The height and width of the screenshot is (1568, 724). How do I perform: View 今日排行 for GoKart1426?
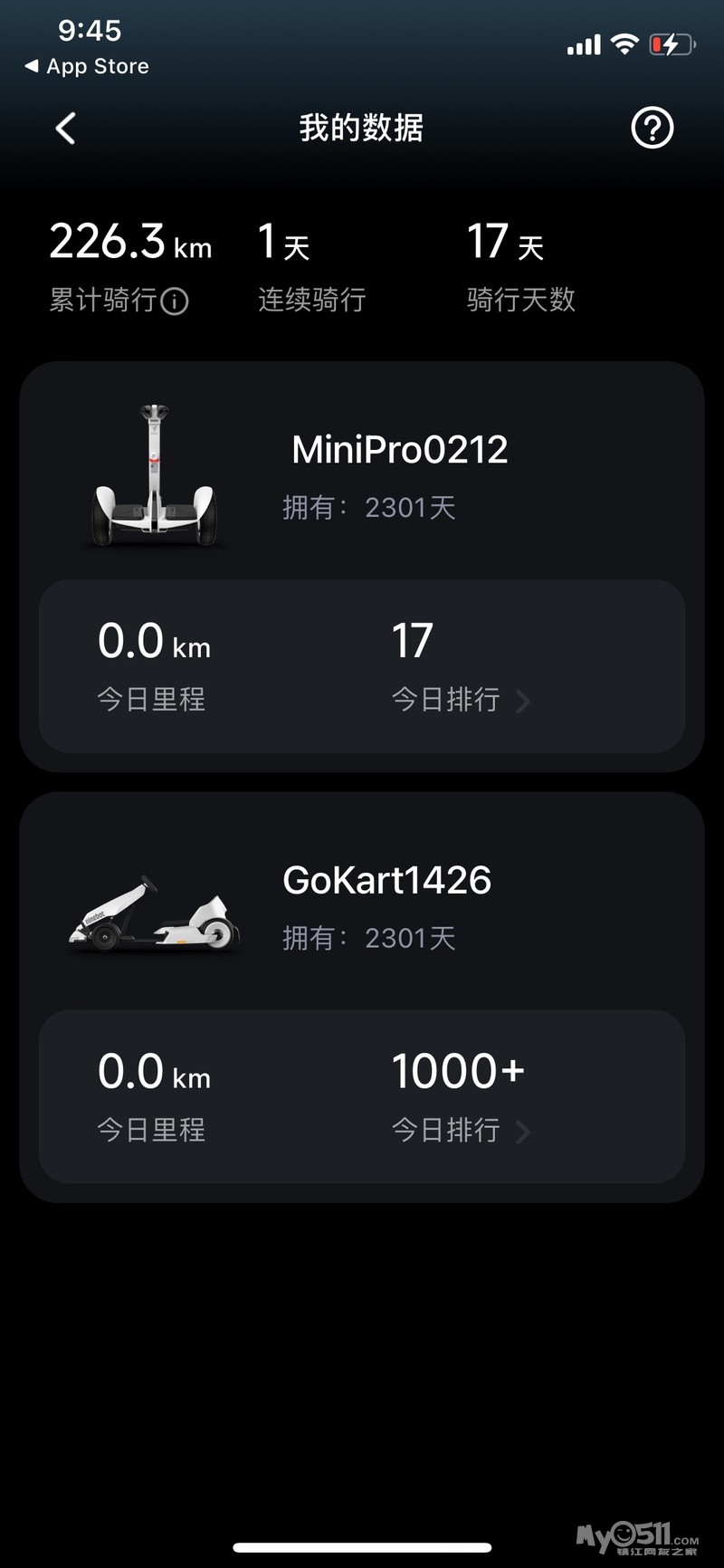pyautogui.click(x=460, y=1130)
